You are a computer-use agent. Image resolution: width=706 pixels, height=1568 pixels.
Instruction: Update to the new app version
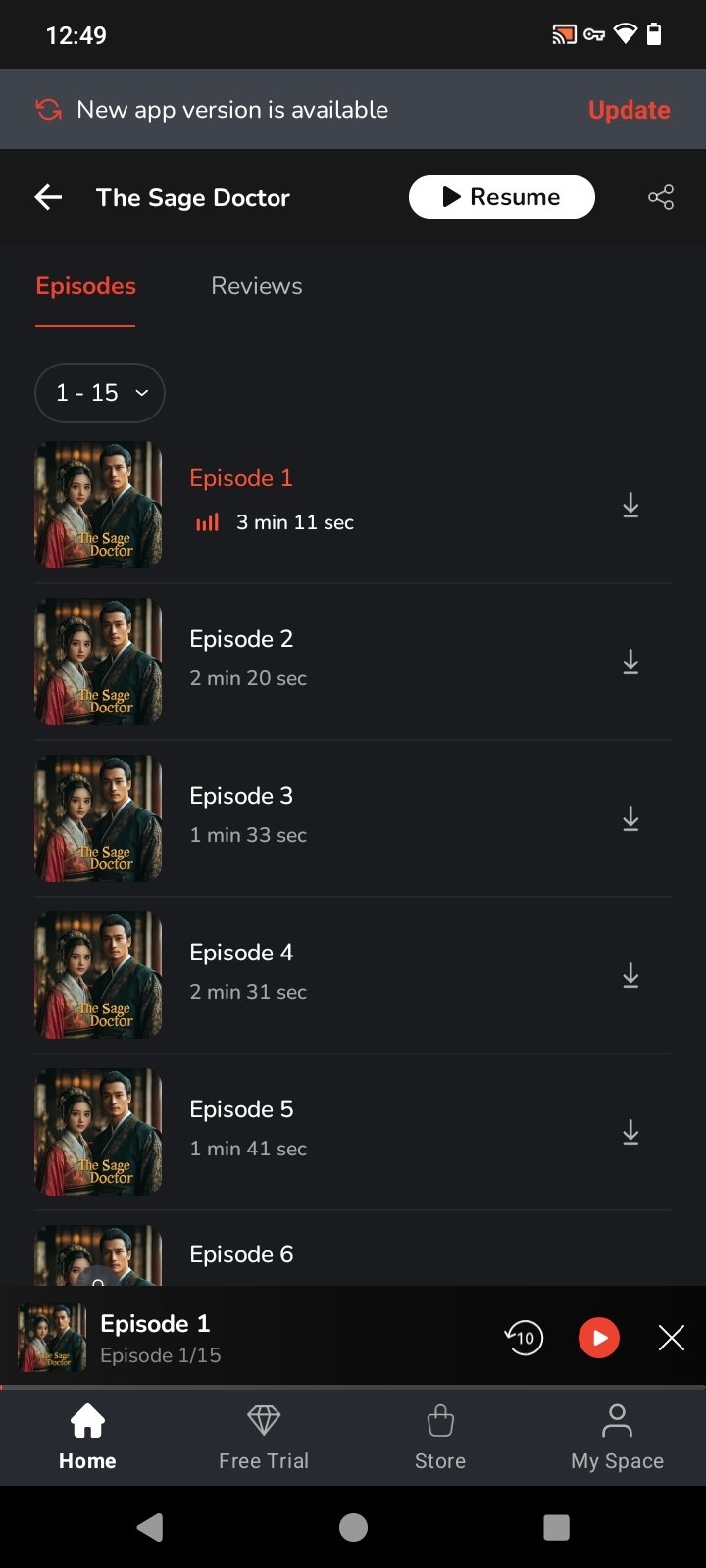click(629, 110)
